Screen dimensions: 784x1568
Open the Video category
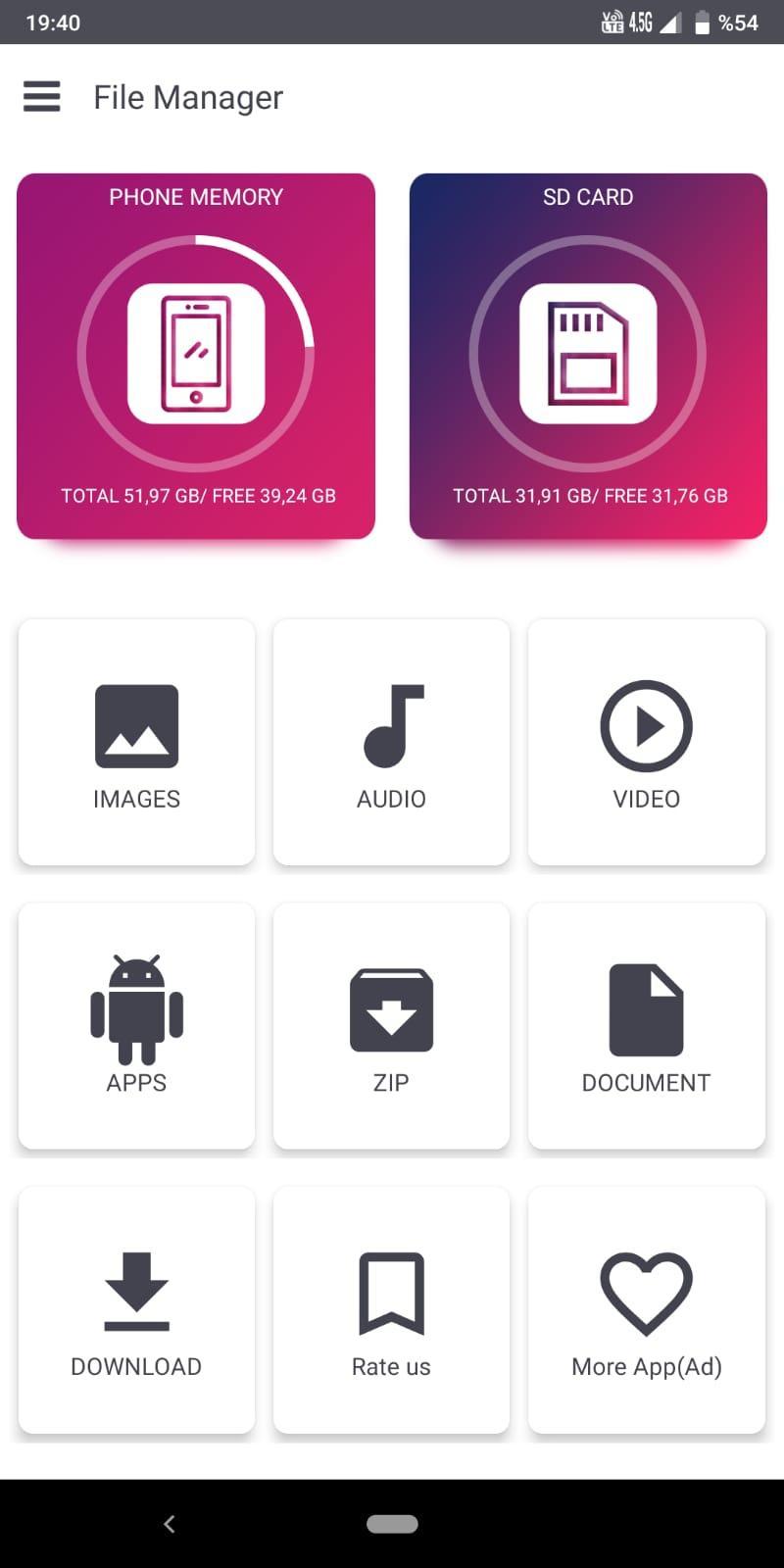pos(646,742)
